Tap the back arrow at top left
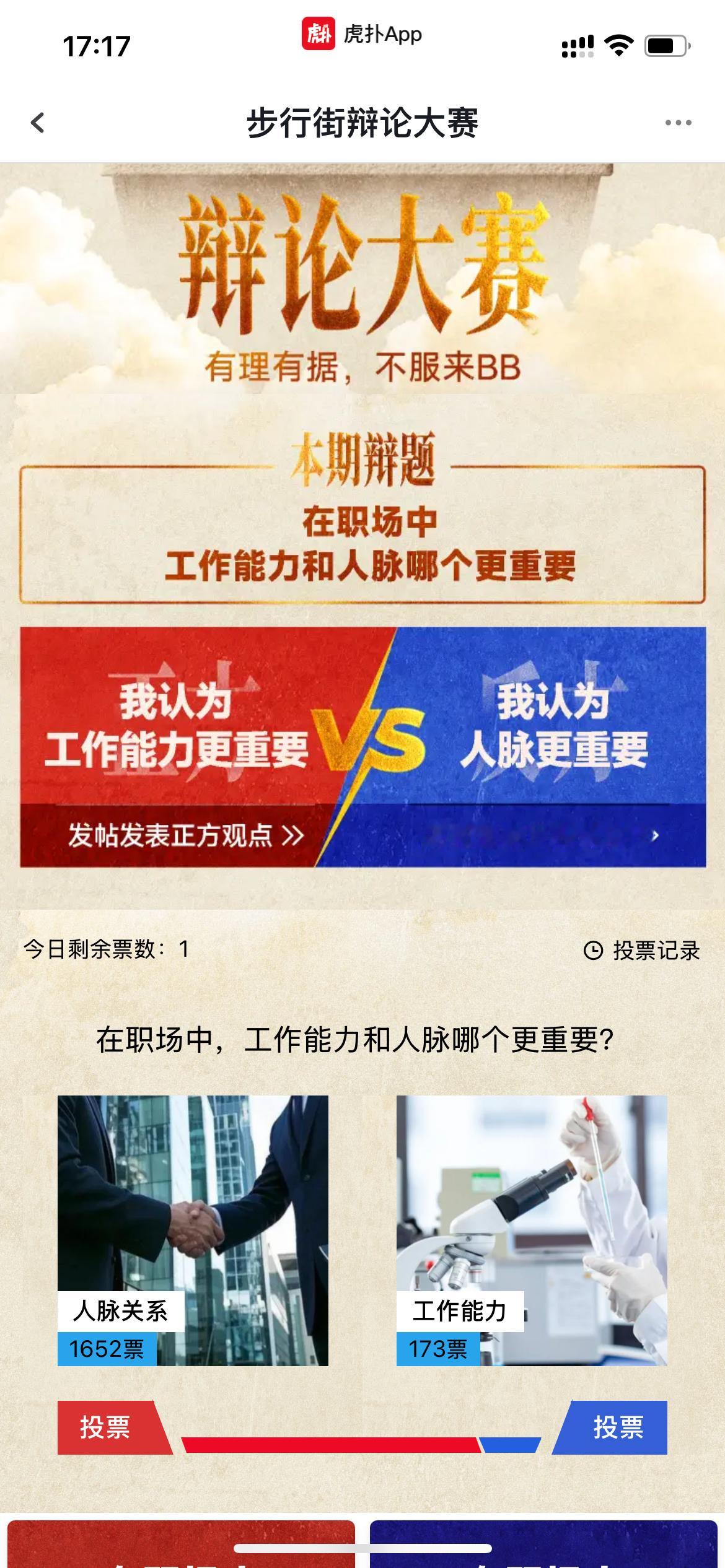 (x=36, y=124)
